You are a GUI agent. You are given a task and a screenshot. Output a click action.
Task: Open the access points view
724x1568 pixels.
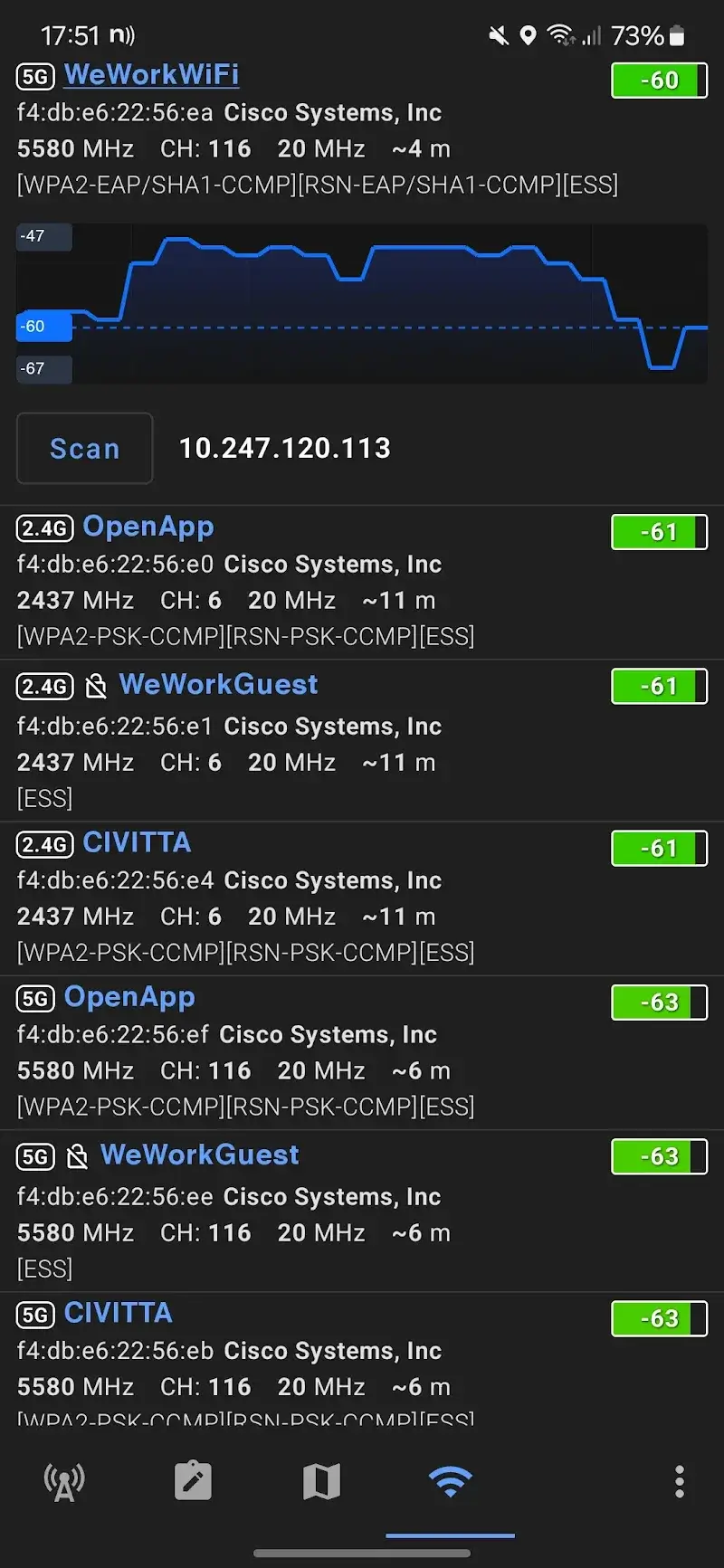coord(63,1481)
